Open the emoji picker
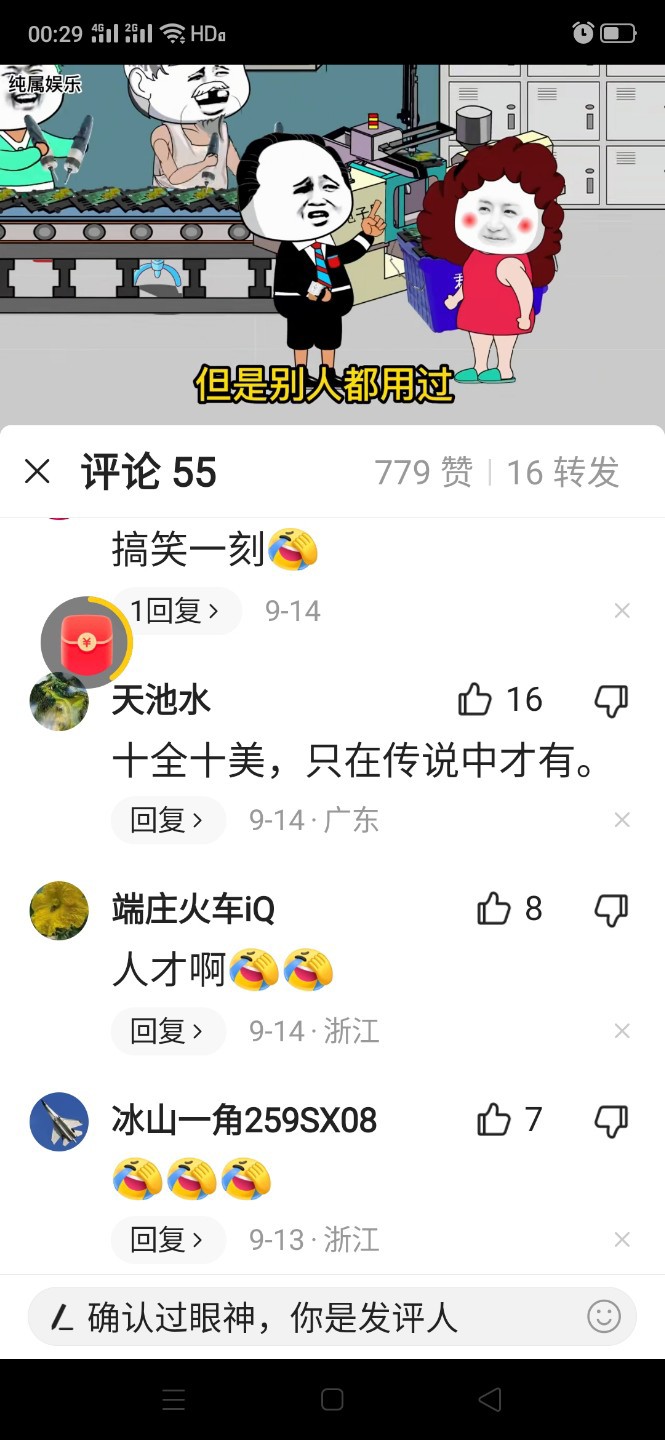 coord(604,1317)
